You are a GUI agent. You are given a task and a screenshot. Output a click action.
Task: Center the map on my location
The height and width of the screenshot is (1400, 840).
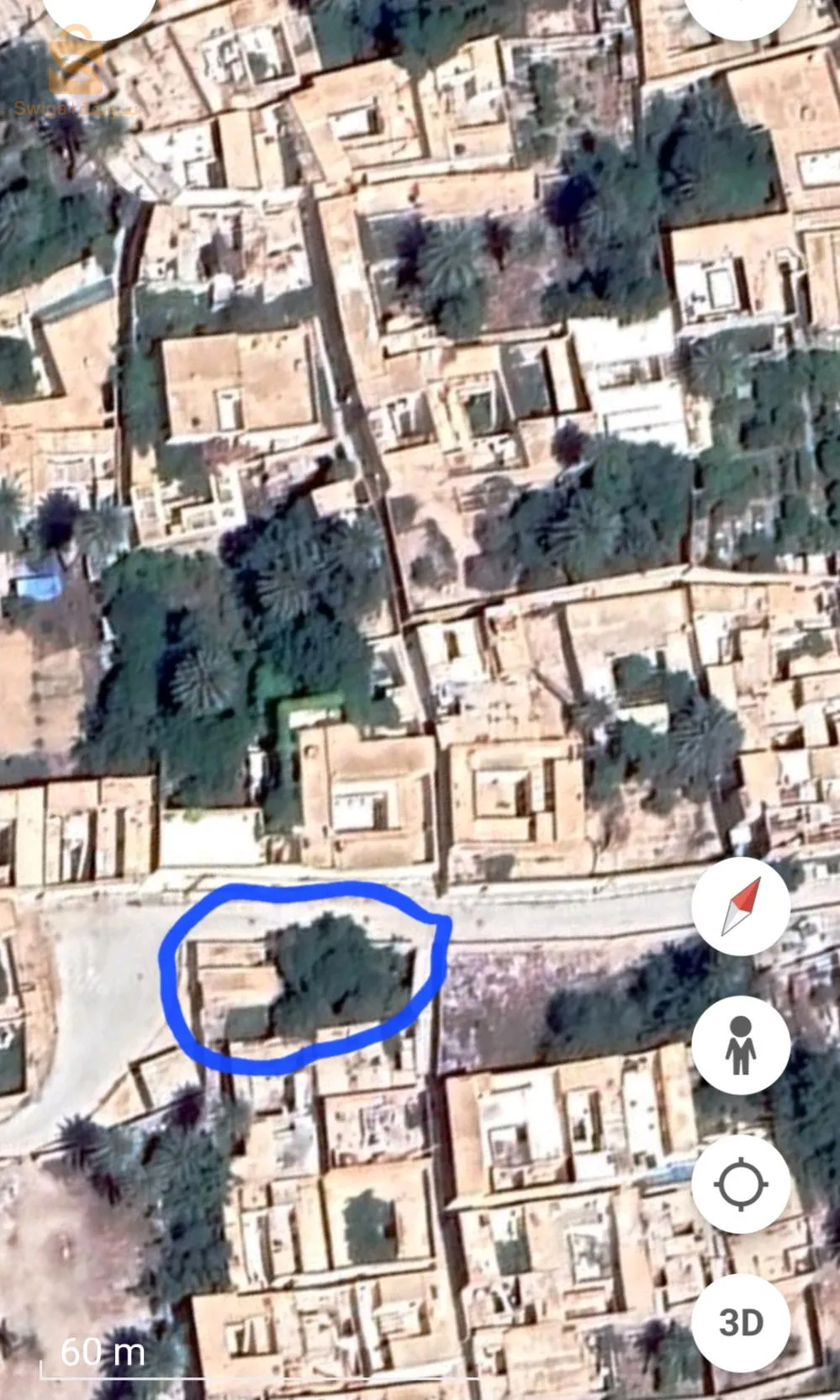741,1184
